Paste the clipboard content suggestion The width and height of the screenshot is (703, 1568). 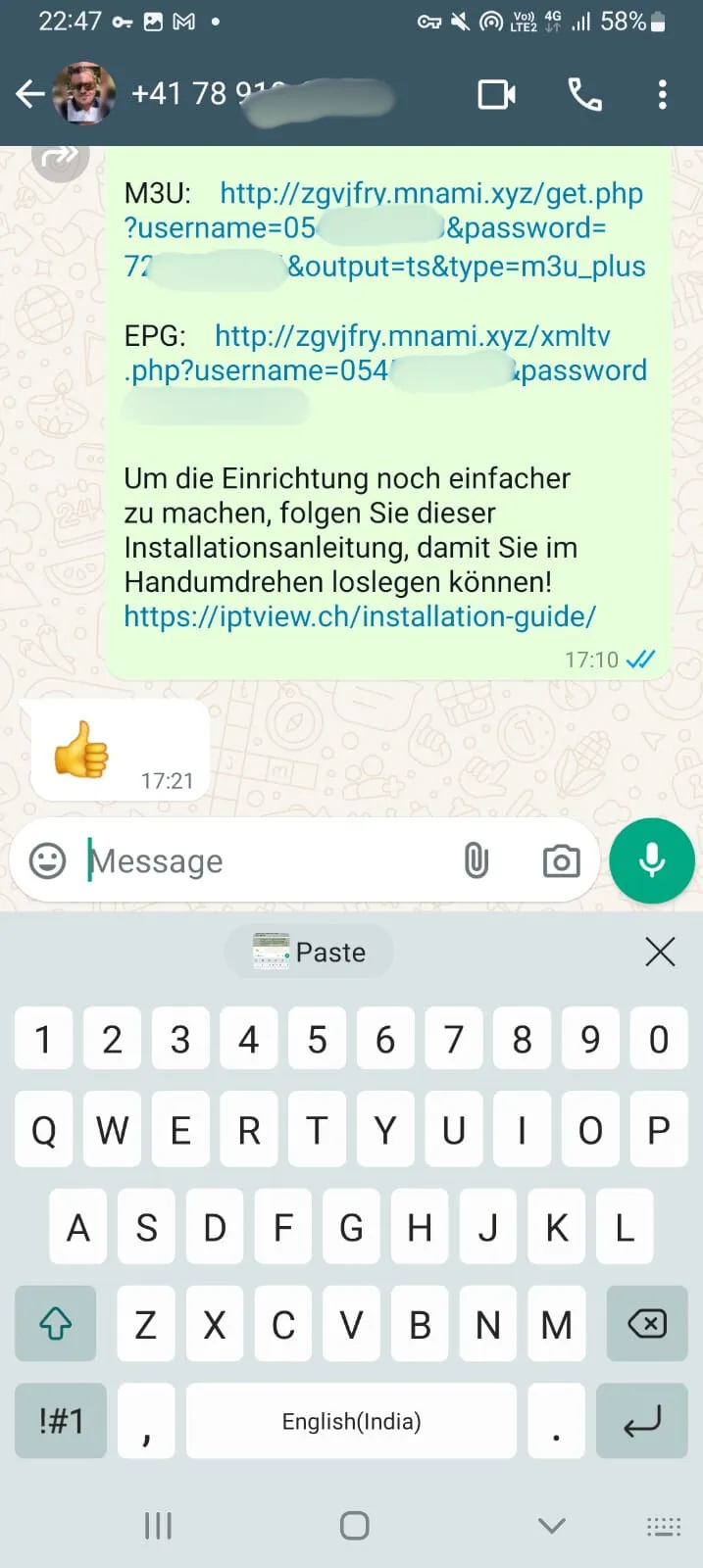(x=309, y=952)
